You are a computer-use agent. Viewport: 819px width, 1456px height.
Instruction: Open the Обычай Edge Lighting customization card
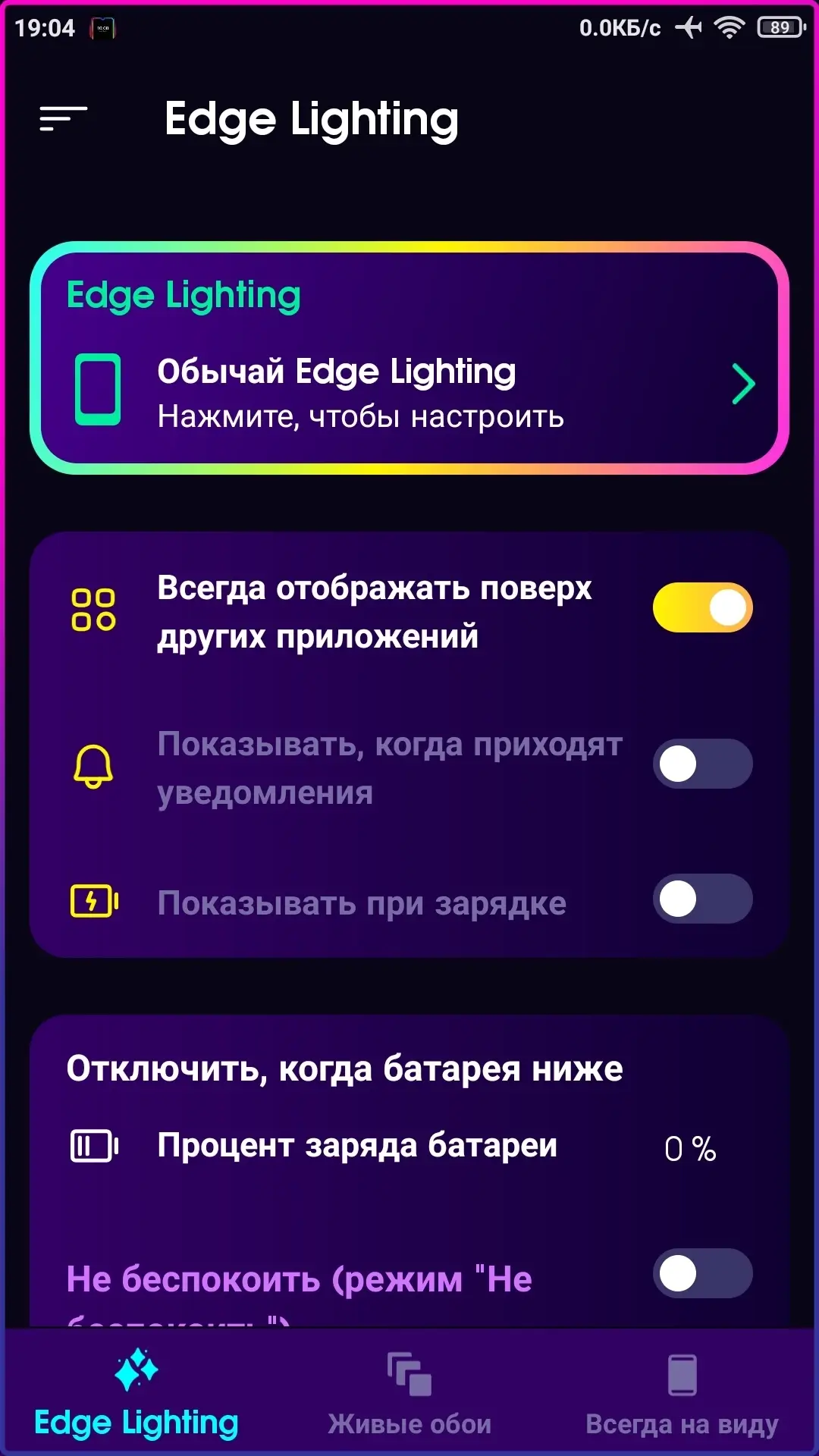tap(409, 358)
